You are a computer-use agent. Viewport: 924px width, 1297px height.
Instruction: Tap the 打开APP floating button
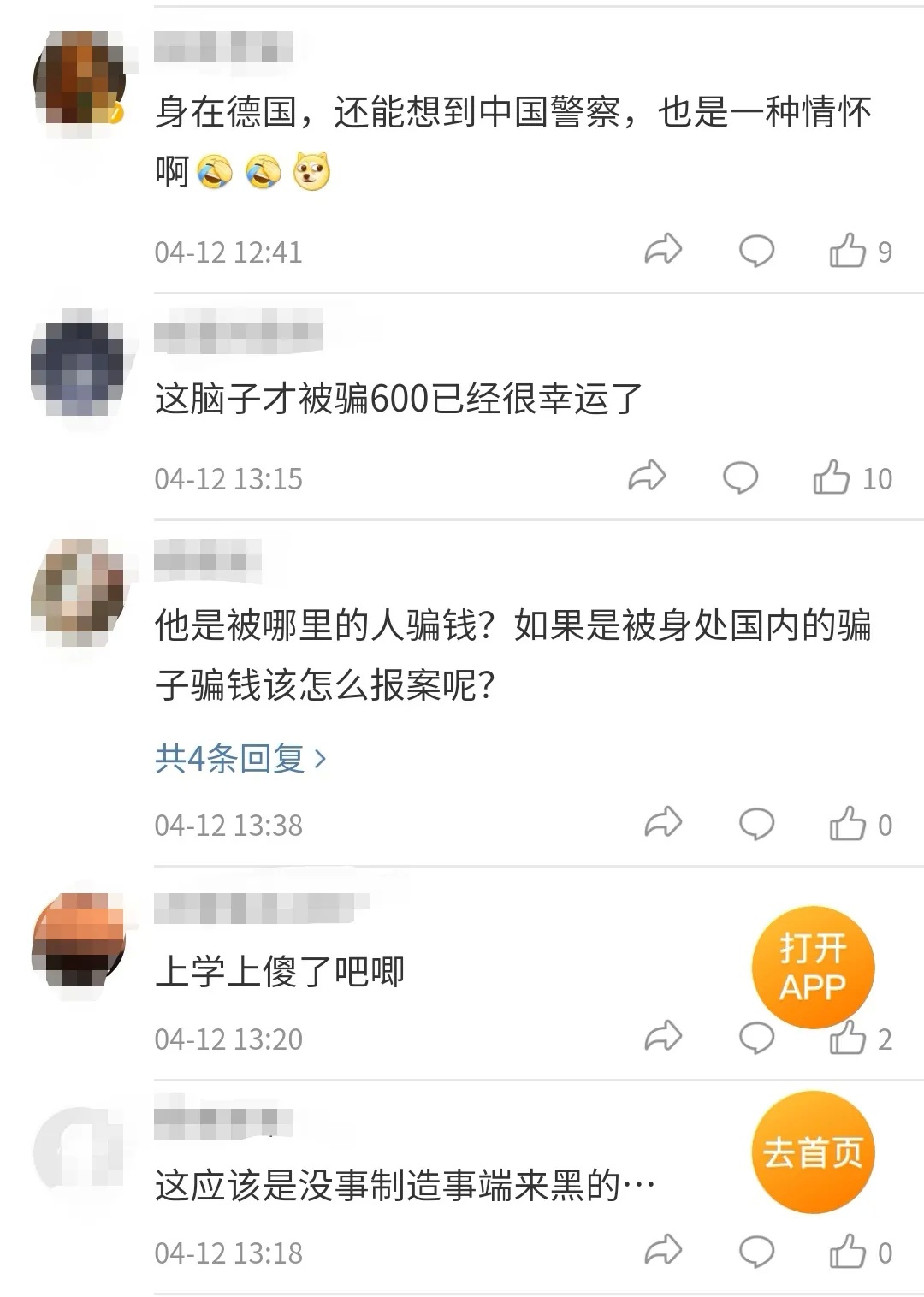[x=813, y=967]
